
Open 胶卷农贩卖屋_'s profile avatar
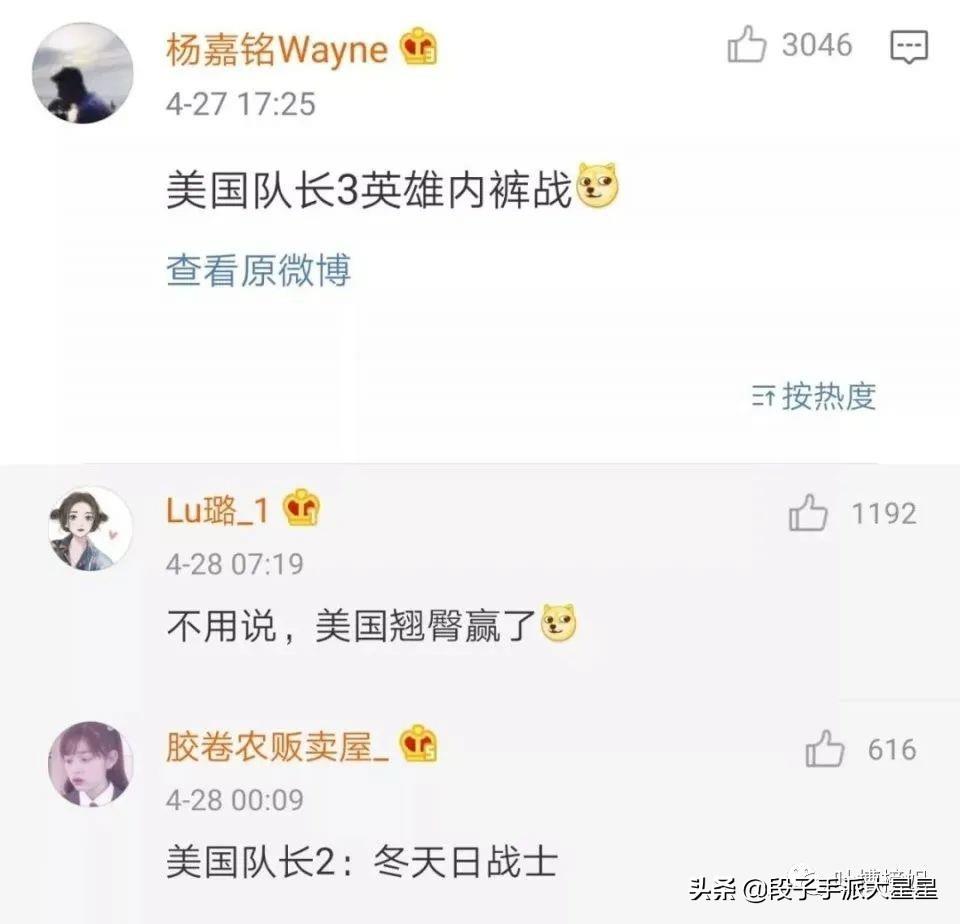(90, 763)
